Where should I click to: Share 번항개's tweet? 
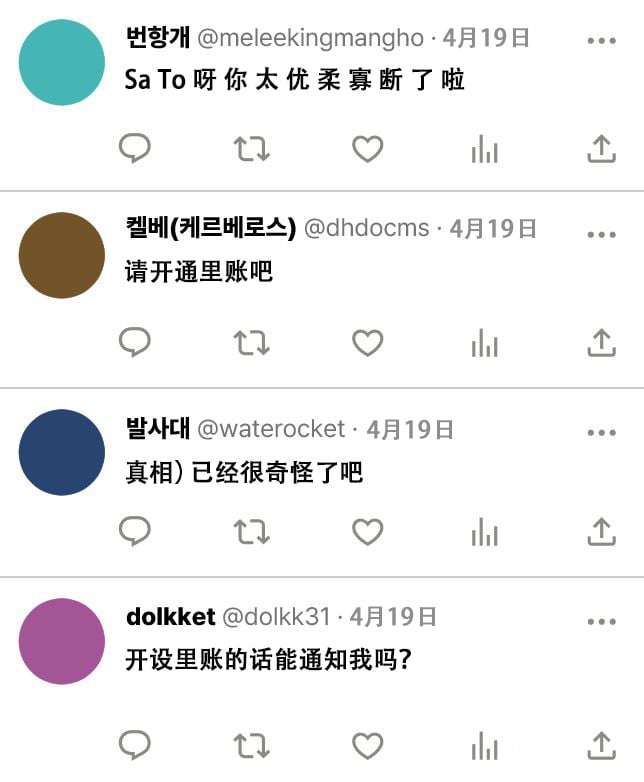(x=600, y=149)
